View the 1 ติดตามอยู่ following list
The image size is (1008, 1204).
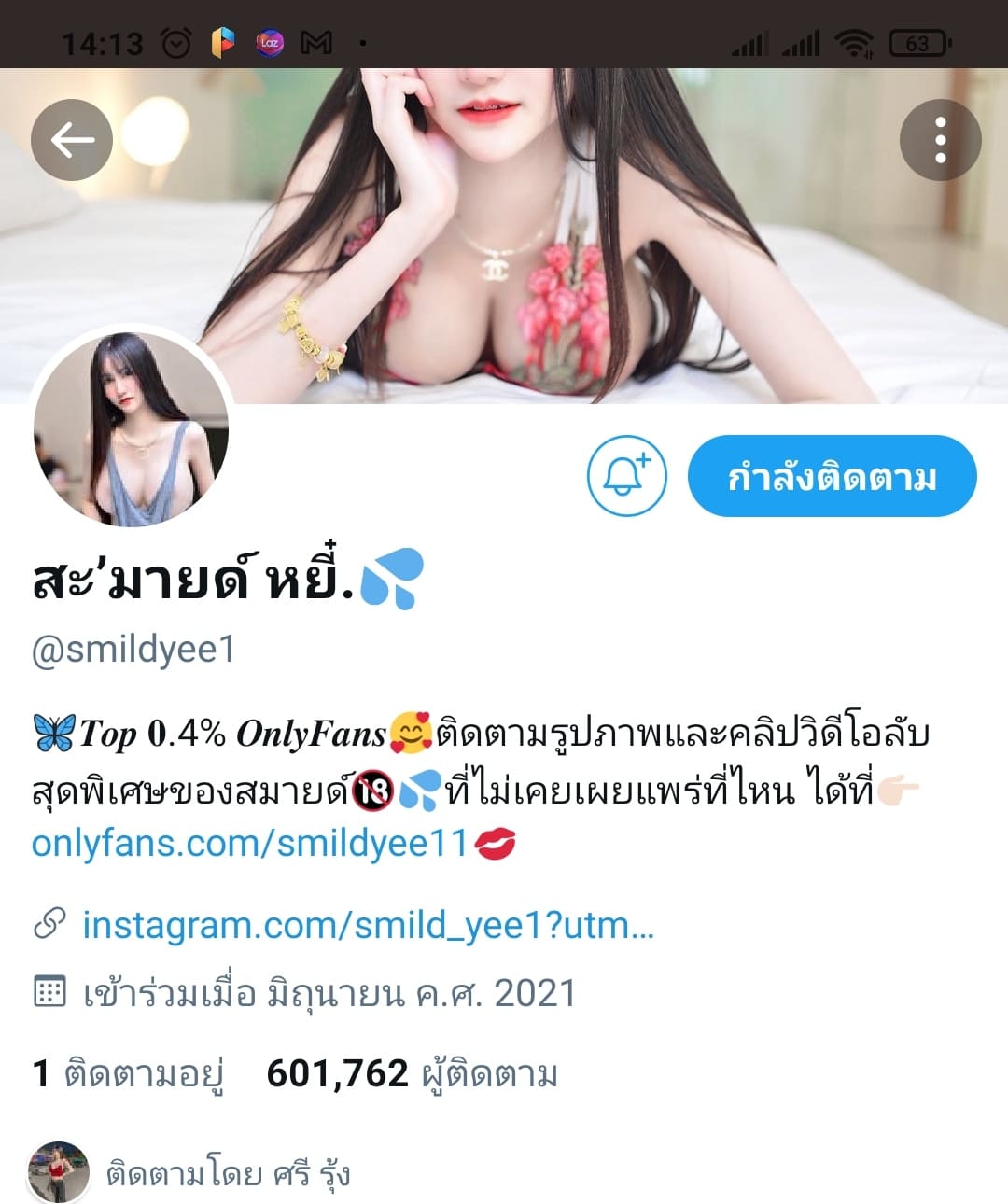coord(128,1074)
